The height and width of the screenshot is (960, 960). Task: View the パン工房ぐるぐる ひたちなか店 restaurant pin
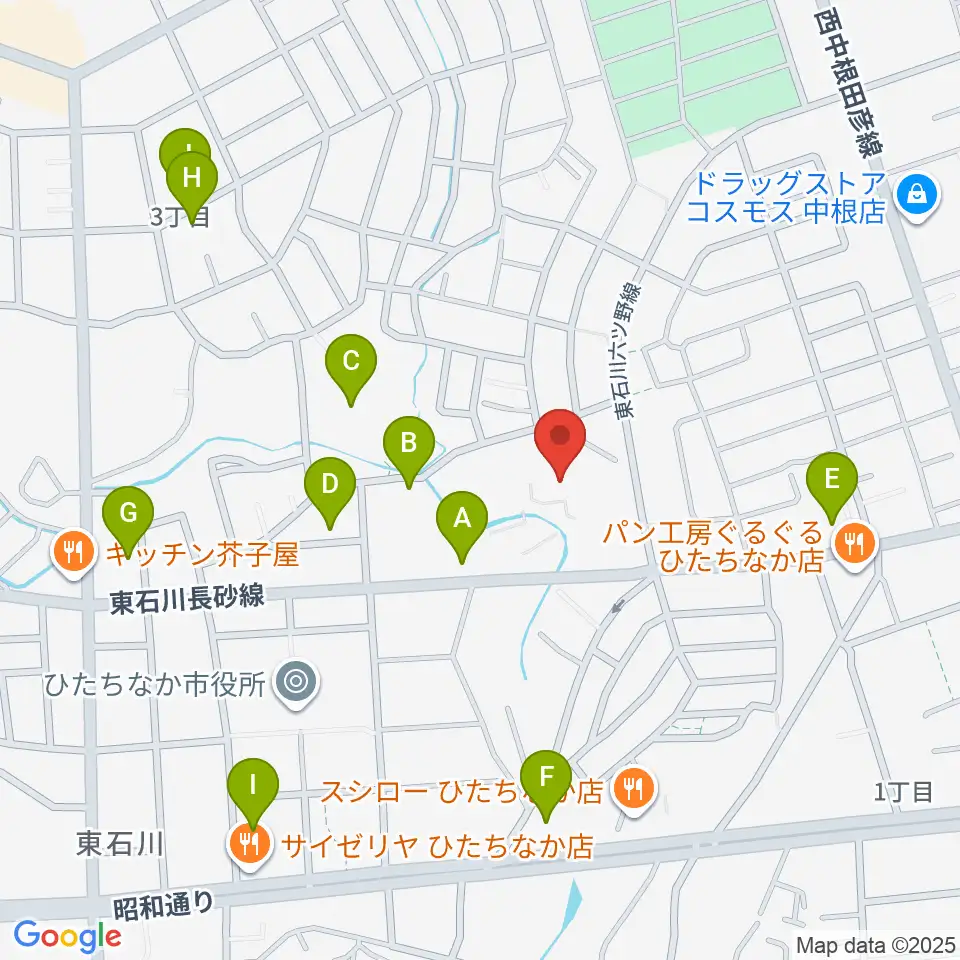pos(855,545)
